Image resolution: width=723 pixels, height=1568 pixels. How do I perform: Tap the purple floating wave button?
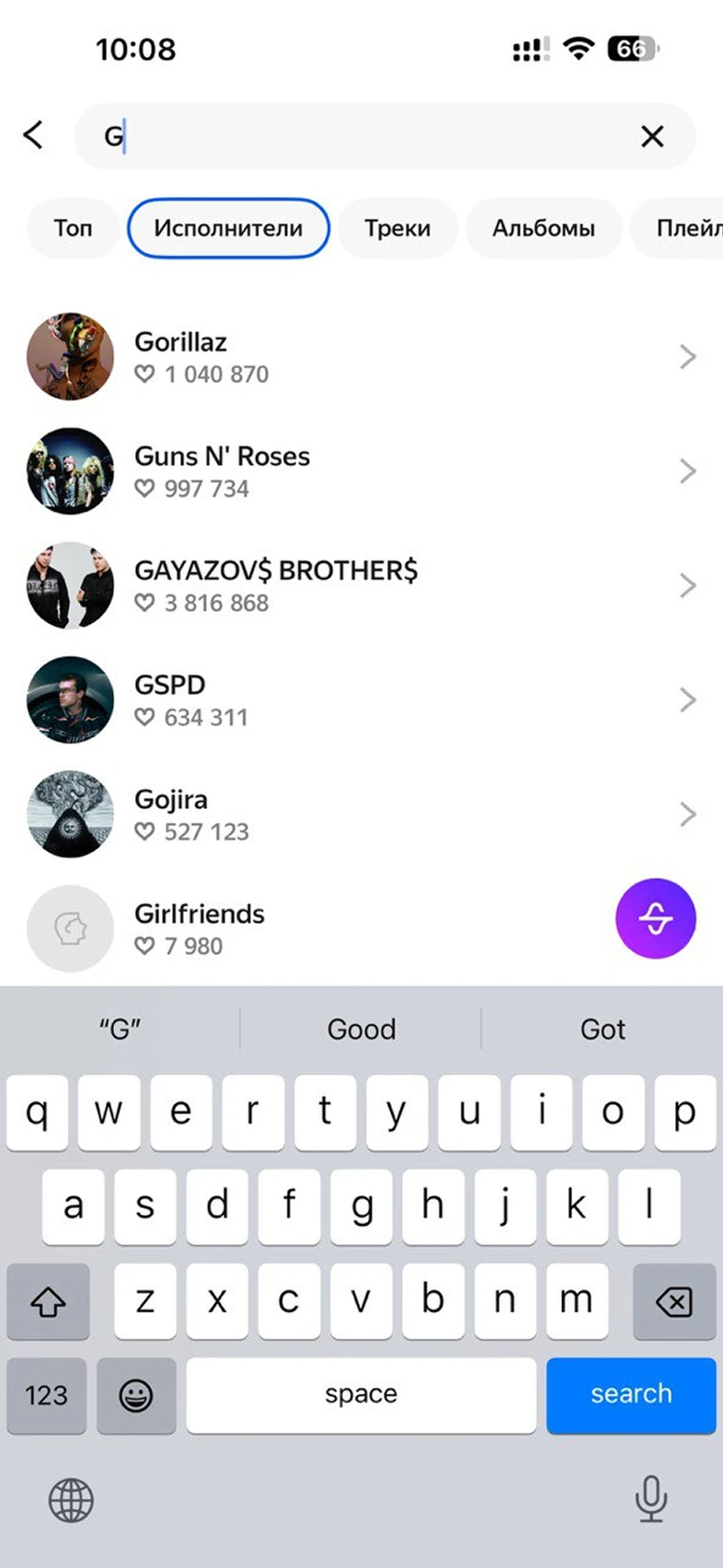655,918
